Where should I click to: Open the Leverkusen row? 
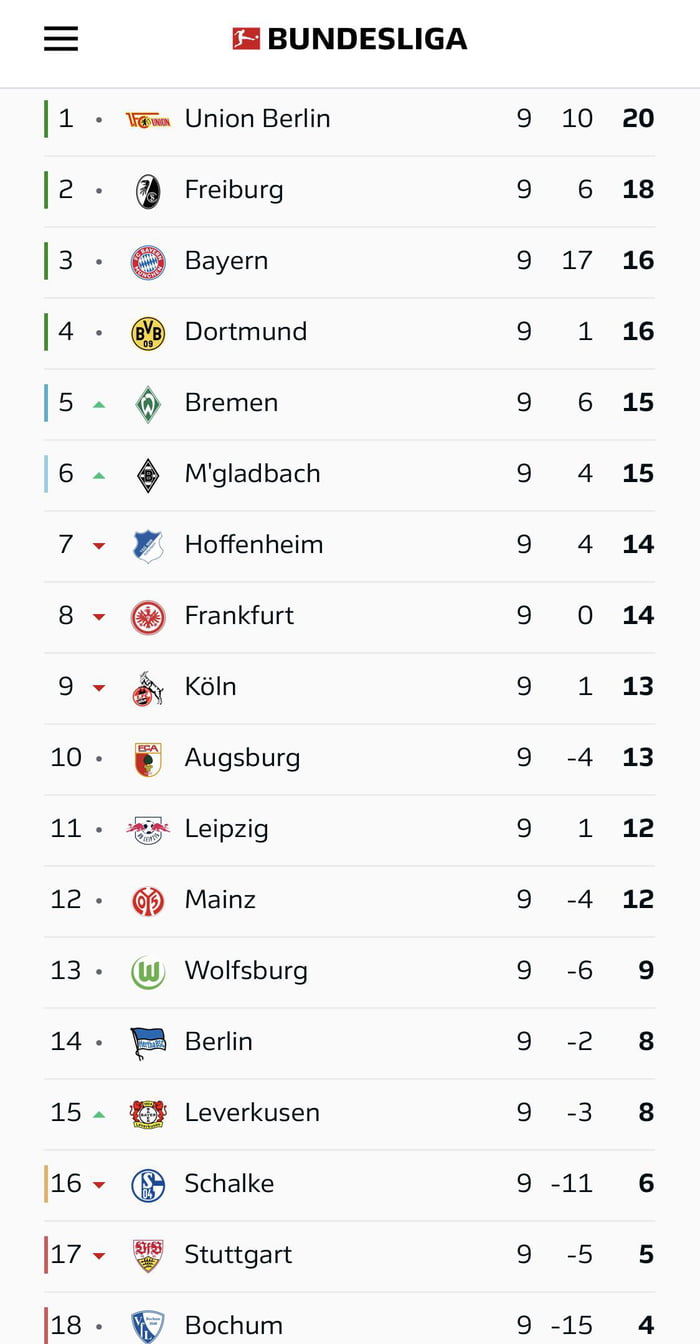[350, 1113]
